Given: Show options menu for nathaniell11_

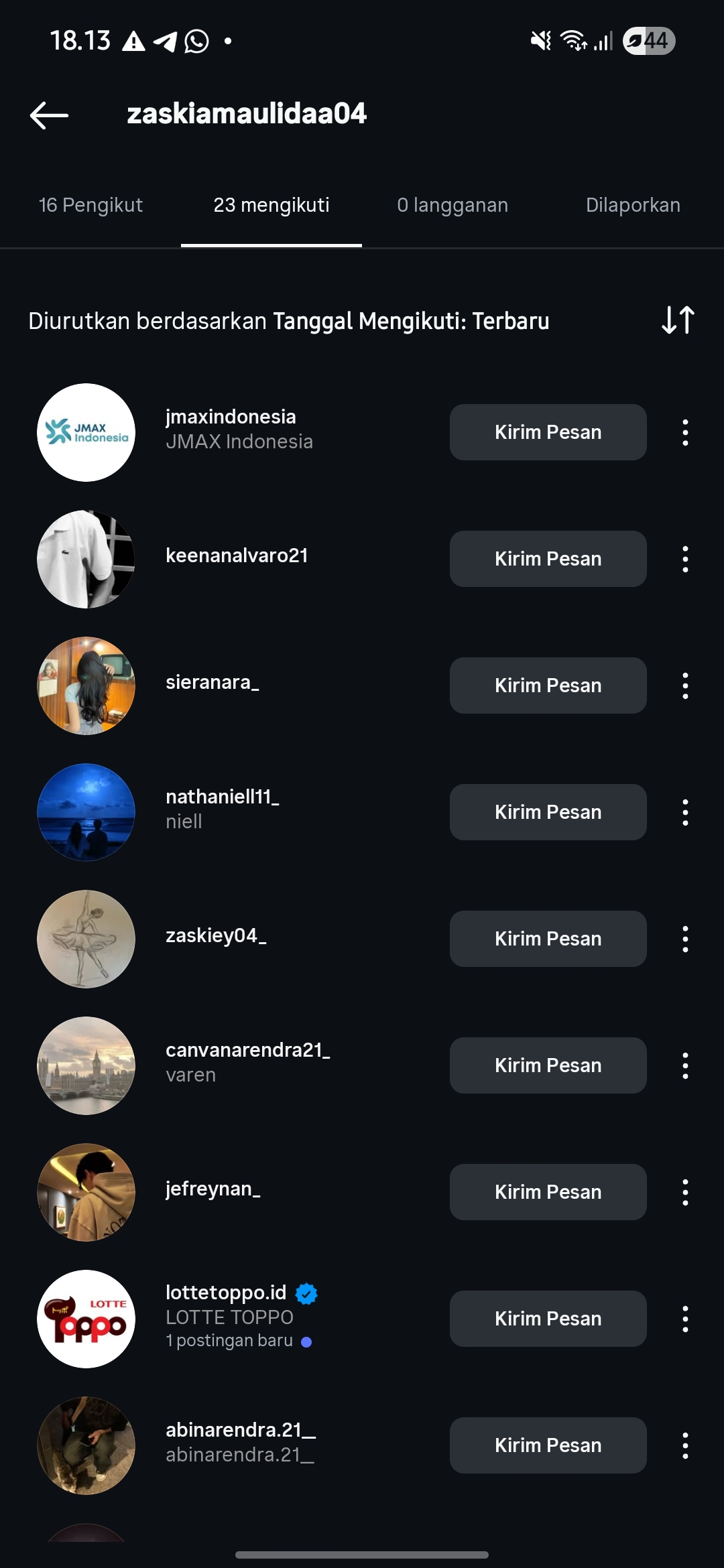Looking at the screenshot, I should [x=685, y=812].
